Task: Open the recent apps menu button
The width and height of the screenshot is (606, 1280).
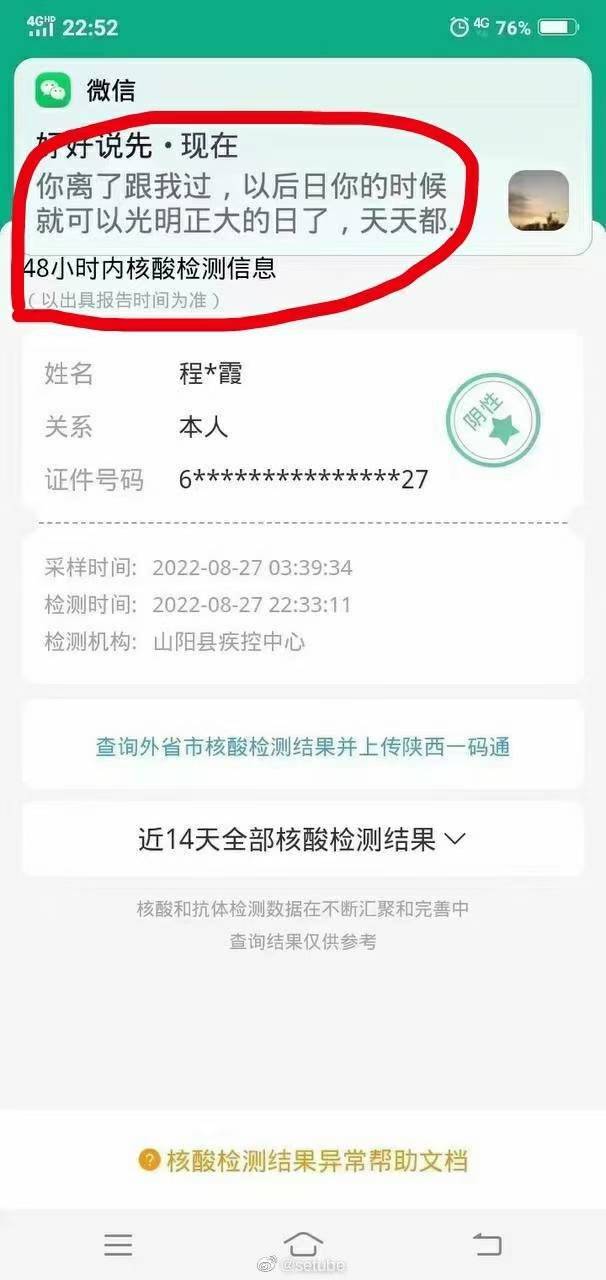Action: (x=118, y=1243)
